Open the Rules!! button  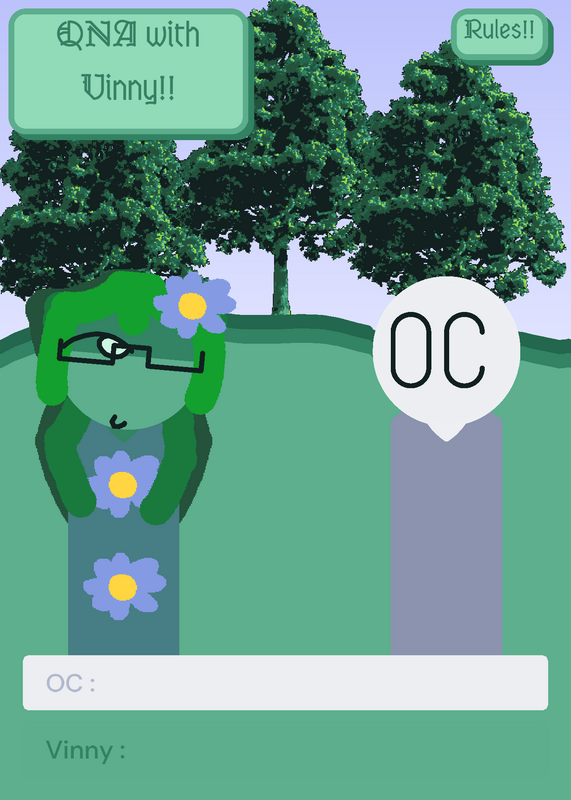tap(502, 36)
